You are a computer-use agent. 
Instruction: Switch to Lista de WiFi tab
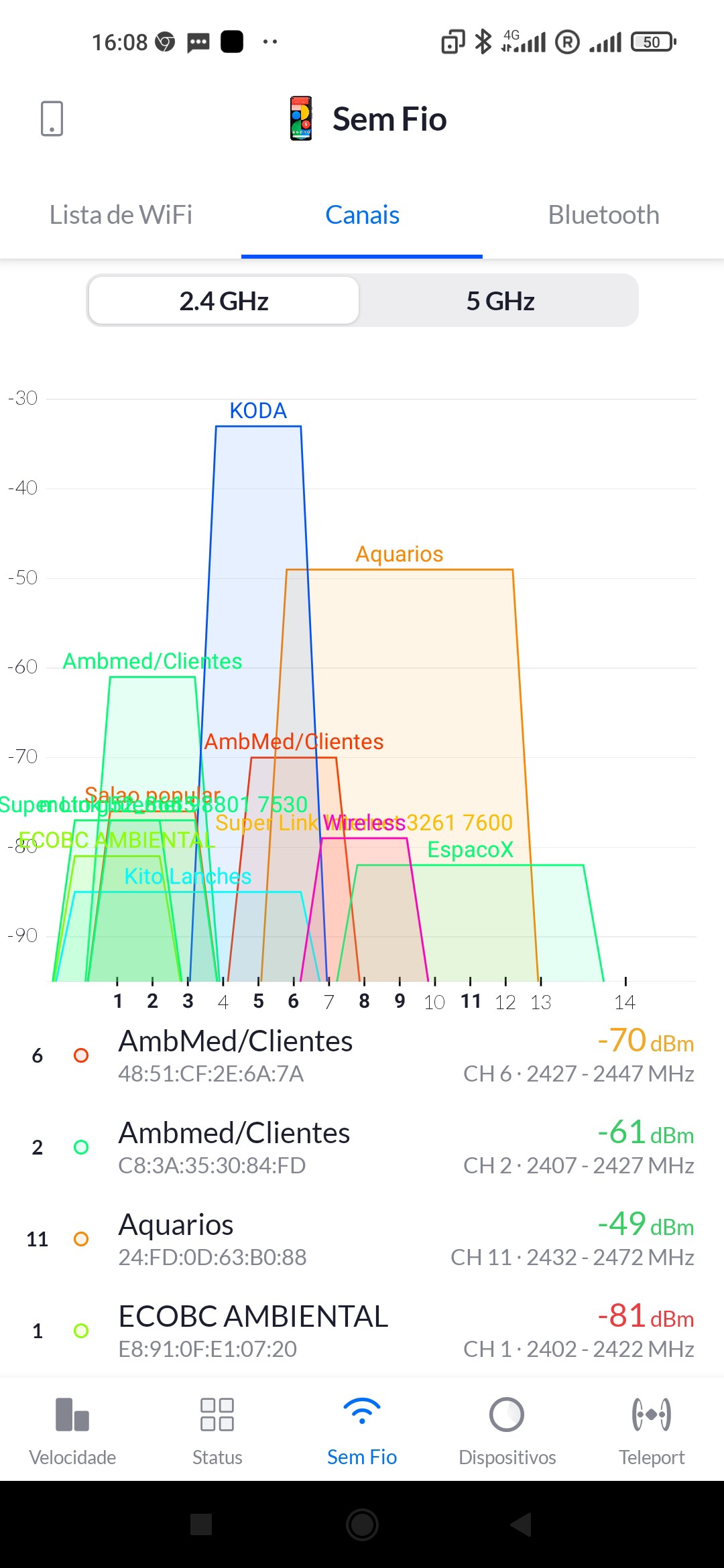(x=121, y=215)
